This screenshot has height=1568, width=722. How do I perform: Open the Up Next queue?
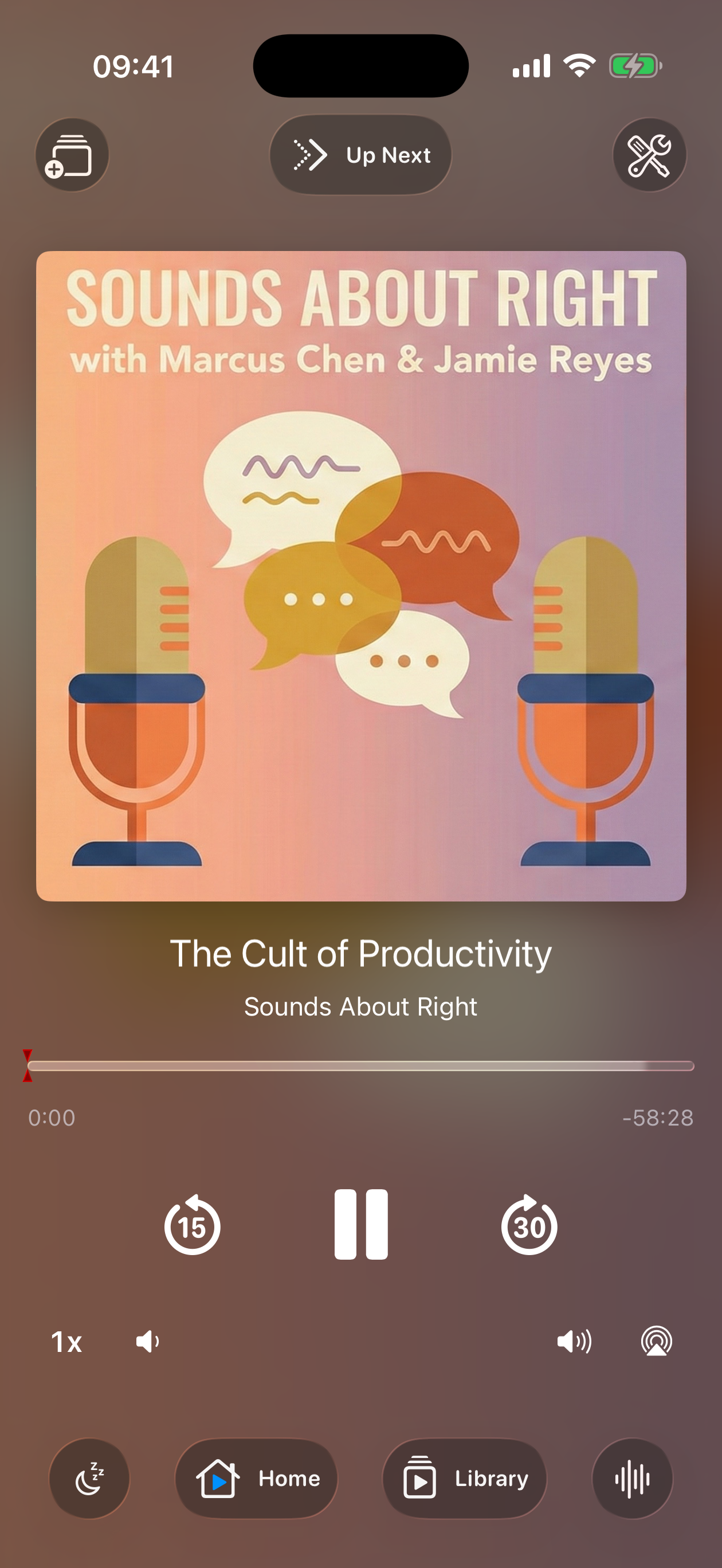pyautogui.click(x=360, y=155)
